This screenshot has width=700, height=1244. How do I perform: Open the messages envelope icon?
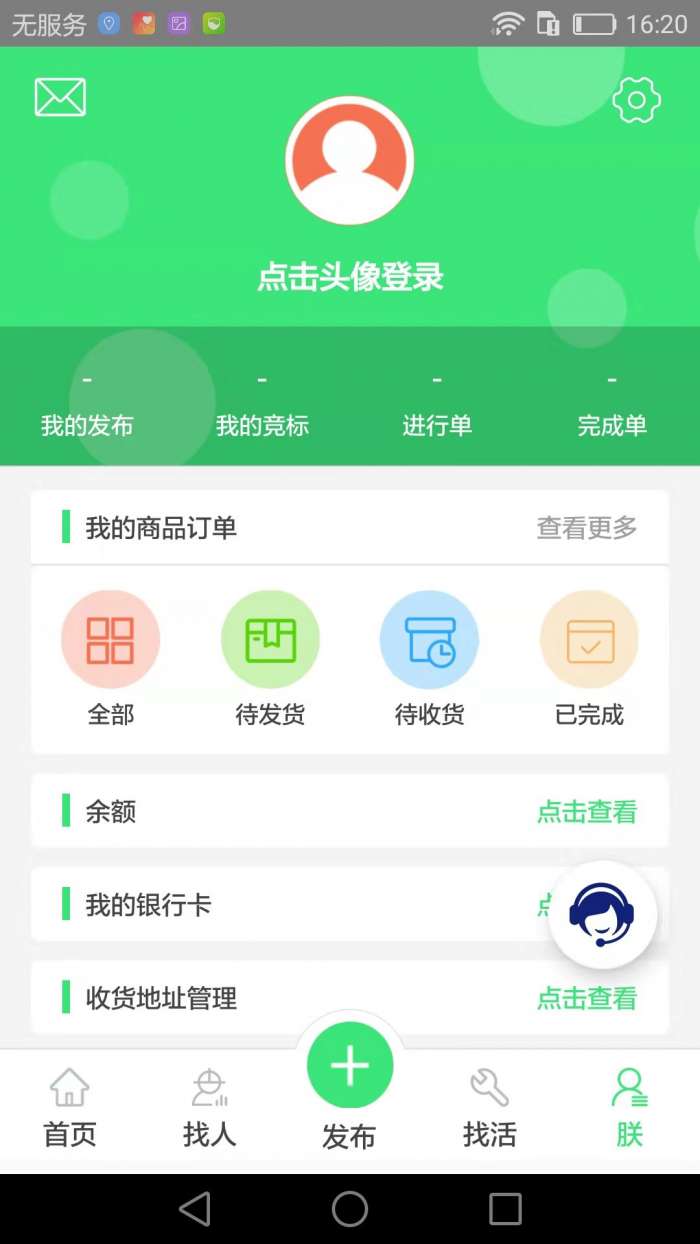(x=60, y=97)
